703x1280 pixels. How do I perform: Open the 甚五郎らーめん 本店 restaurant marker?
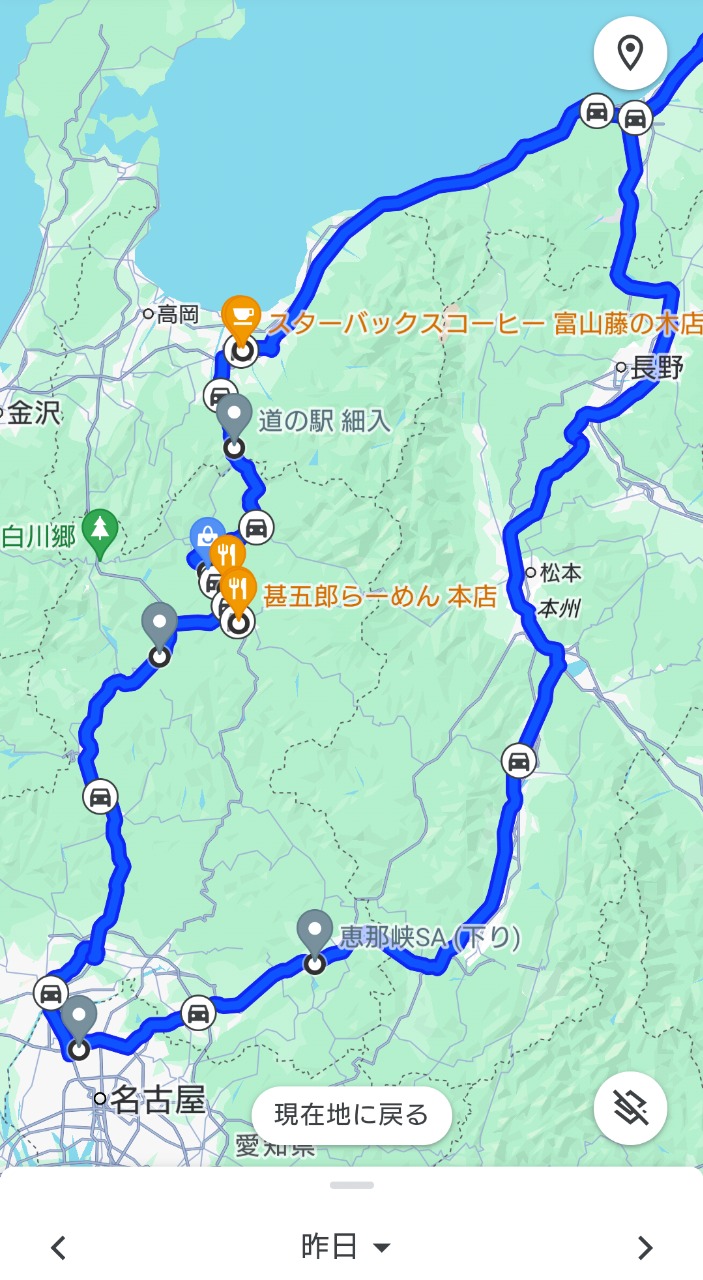[x=239, y=591]
